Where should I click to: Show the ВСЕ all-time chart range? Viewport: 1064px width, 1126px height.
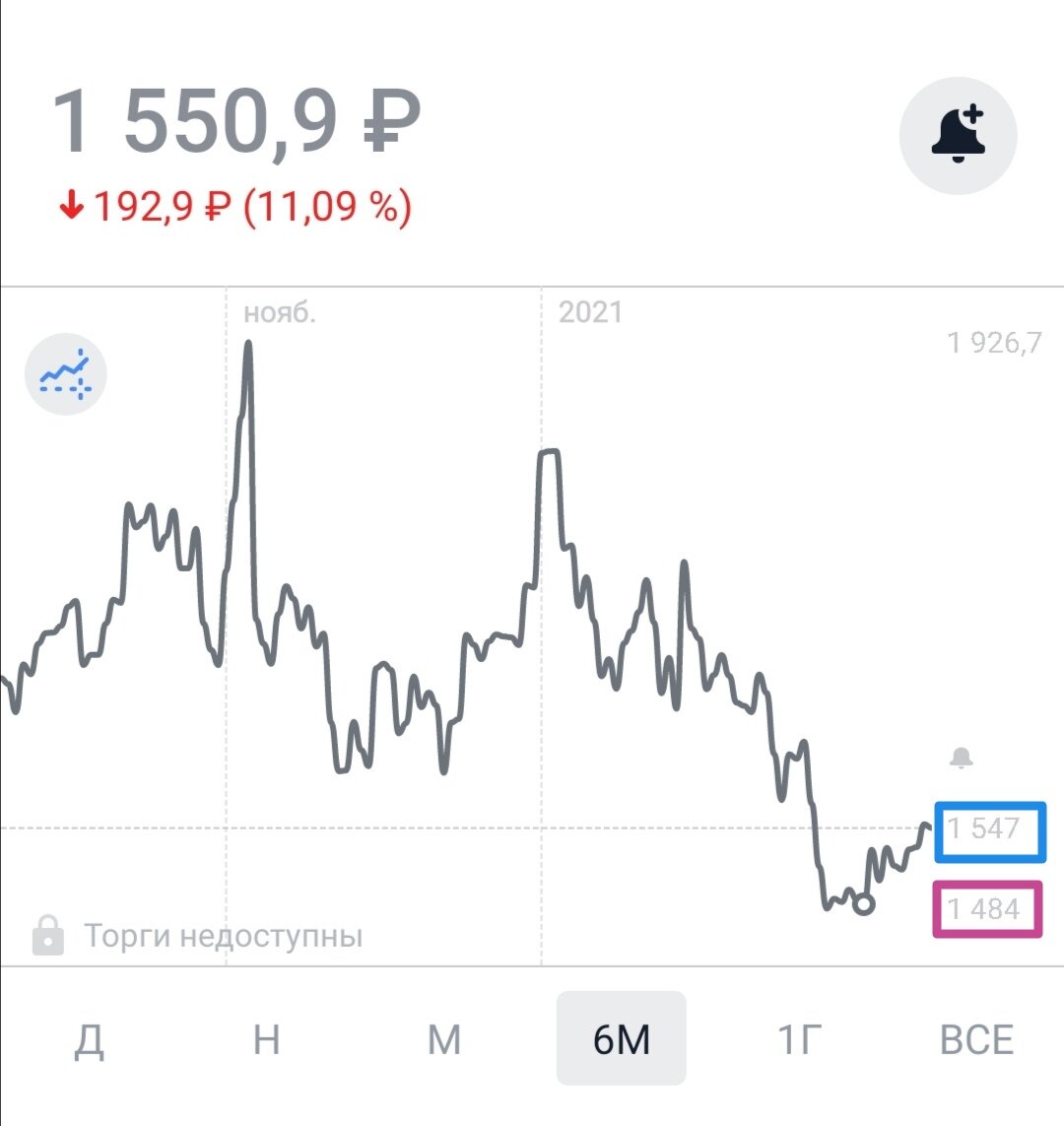976,1038
